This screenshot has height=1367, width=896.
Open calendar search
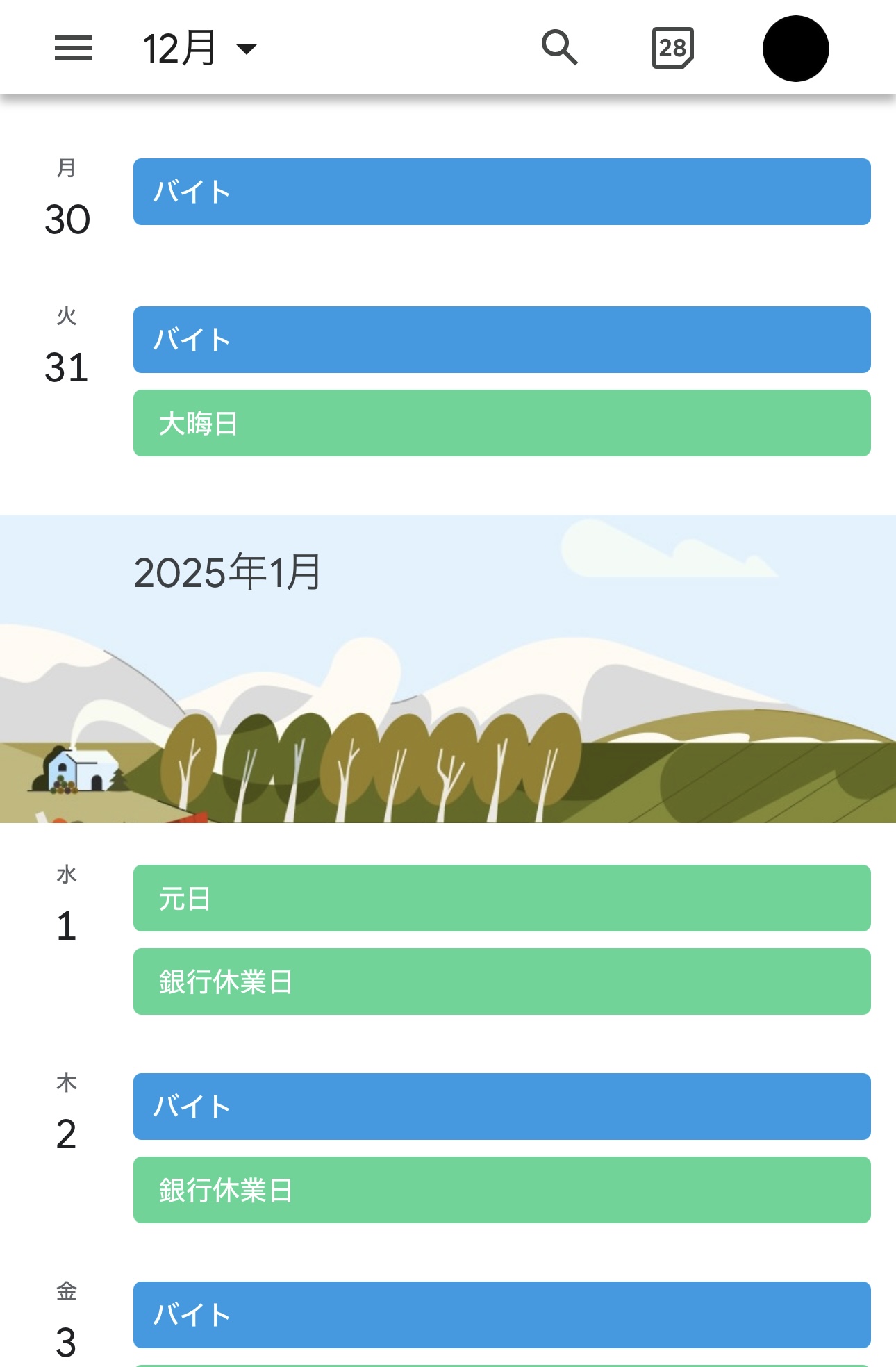[559, 48]
